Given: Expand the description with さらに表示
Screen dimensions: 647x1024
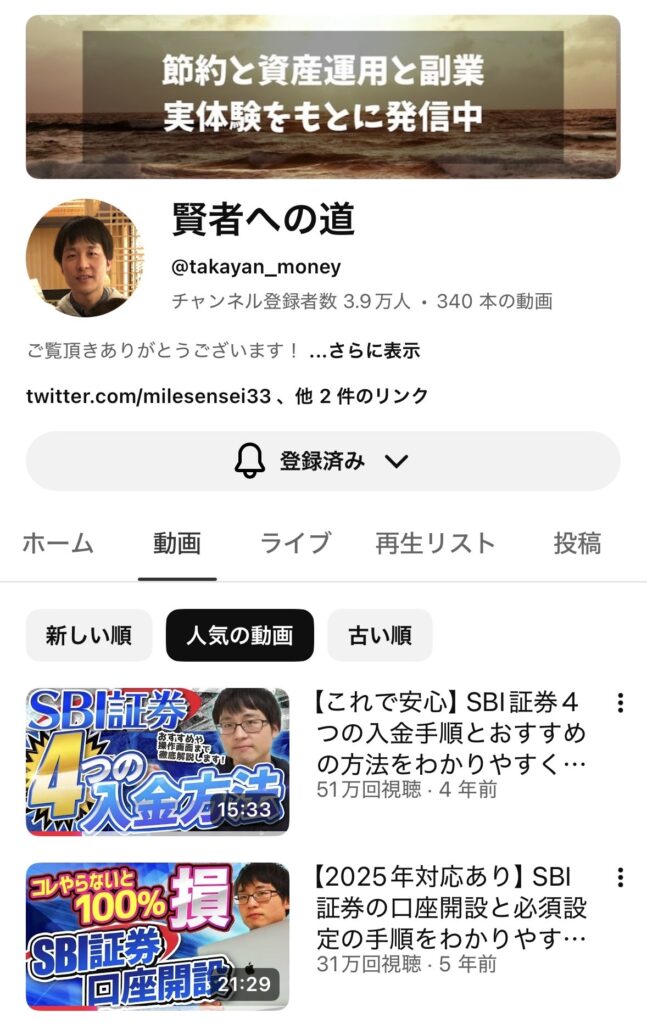Looking at the screenshot, I should click(x=365, y=351).
